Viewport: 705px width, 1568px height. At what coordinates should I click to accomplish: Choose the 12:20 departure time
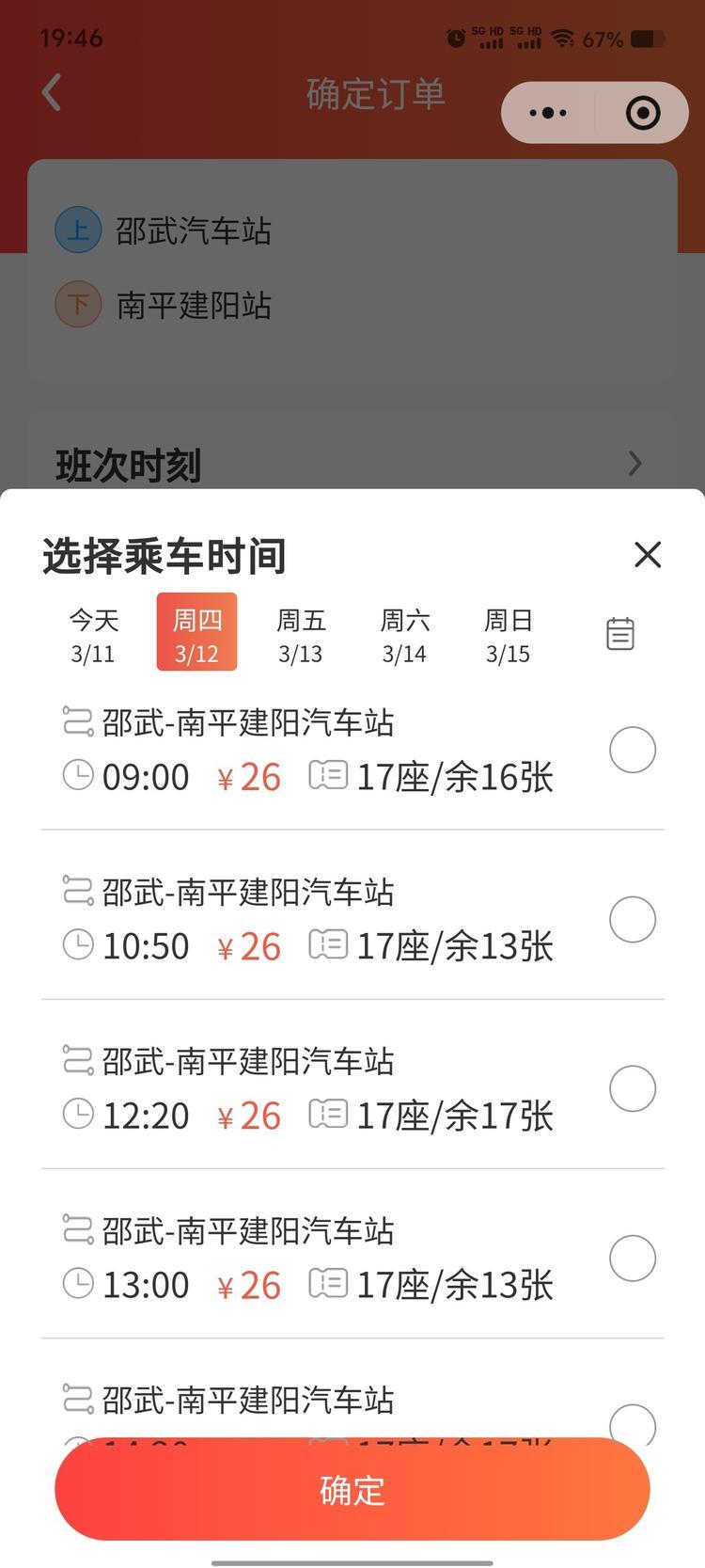pyautogui.click(x=633, y=1089)
